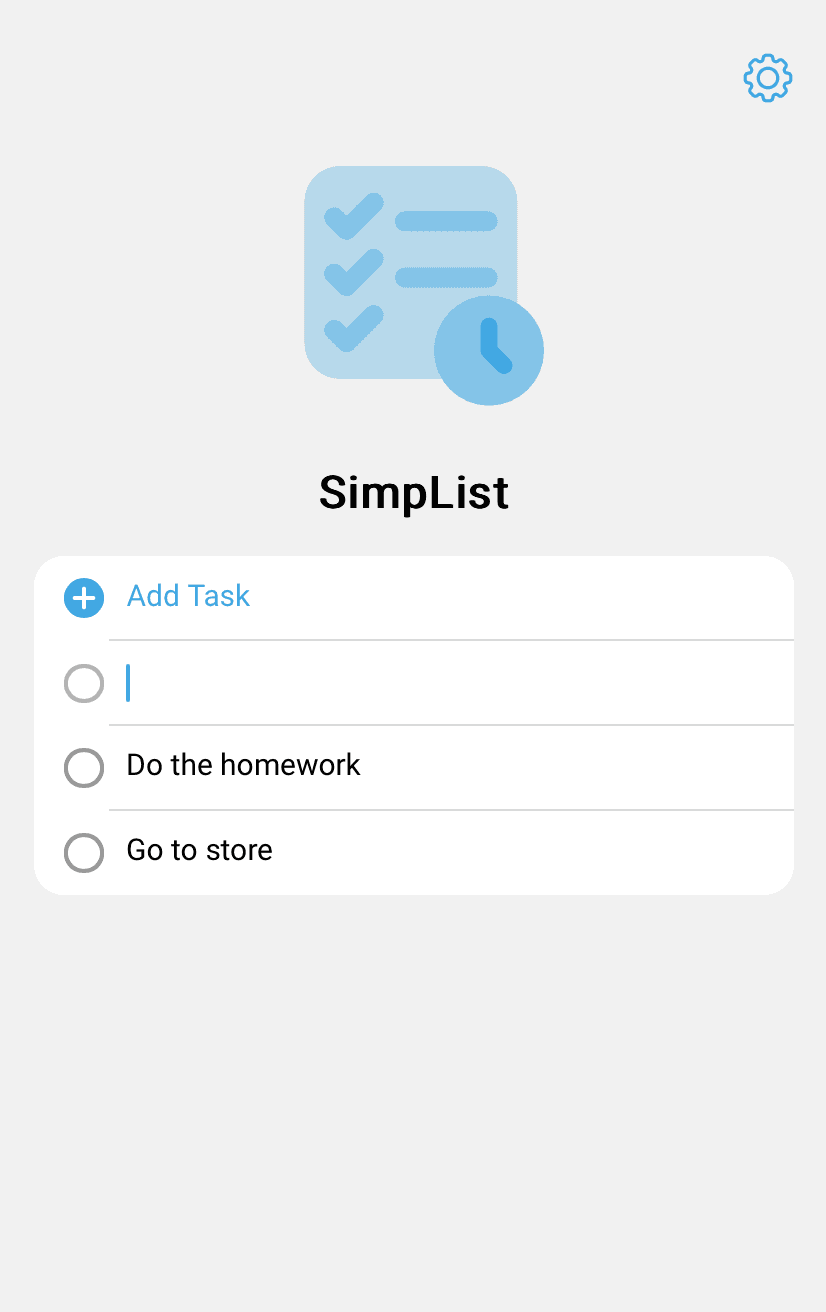Select the circle icon next to the new task
826x1312 pixels.
[x=83, y=683]
